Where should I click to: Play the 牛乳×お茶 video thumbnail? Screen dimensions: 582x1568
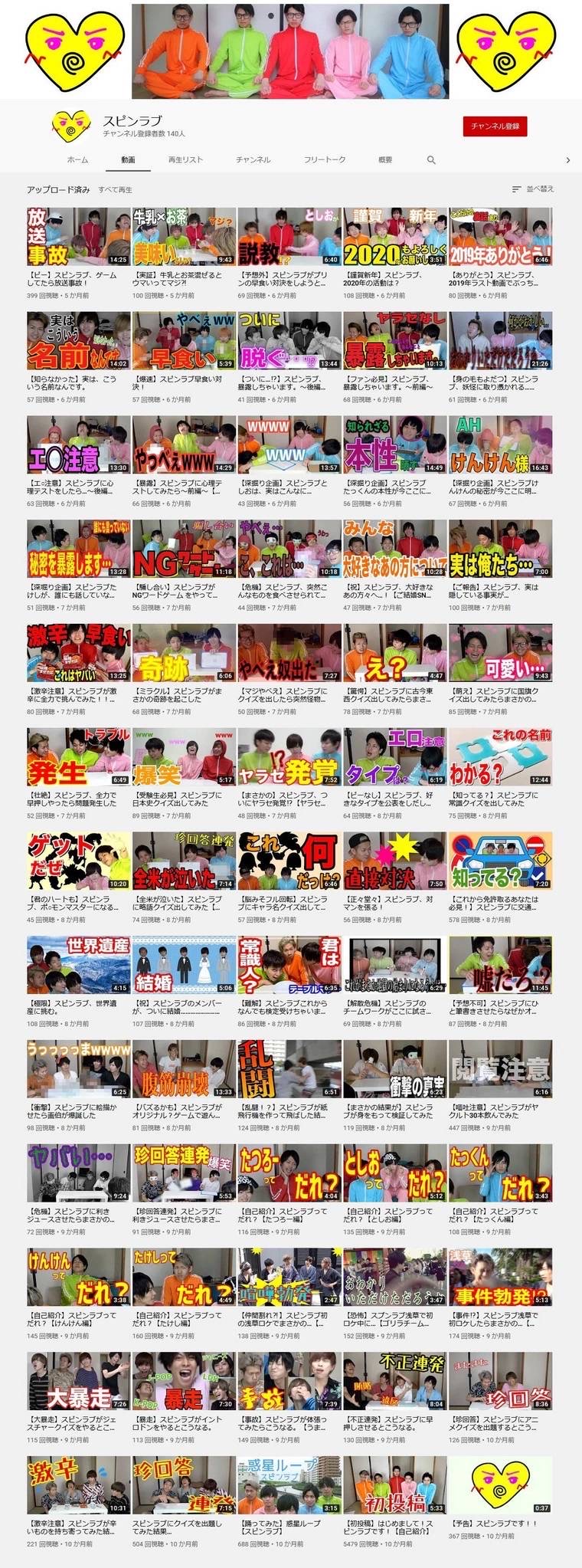tap(184, 236)
